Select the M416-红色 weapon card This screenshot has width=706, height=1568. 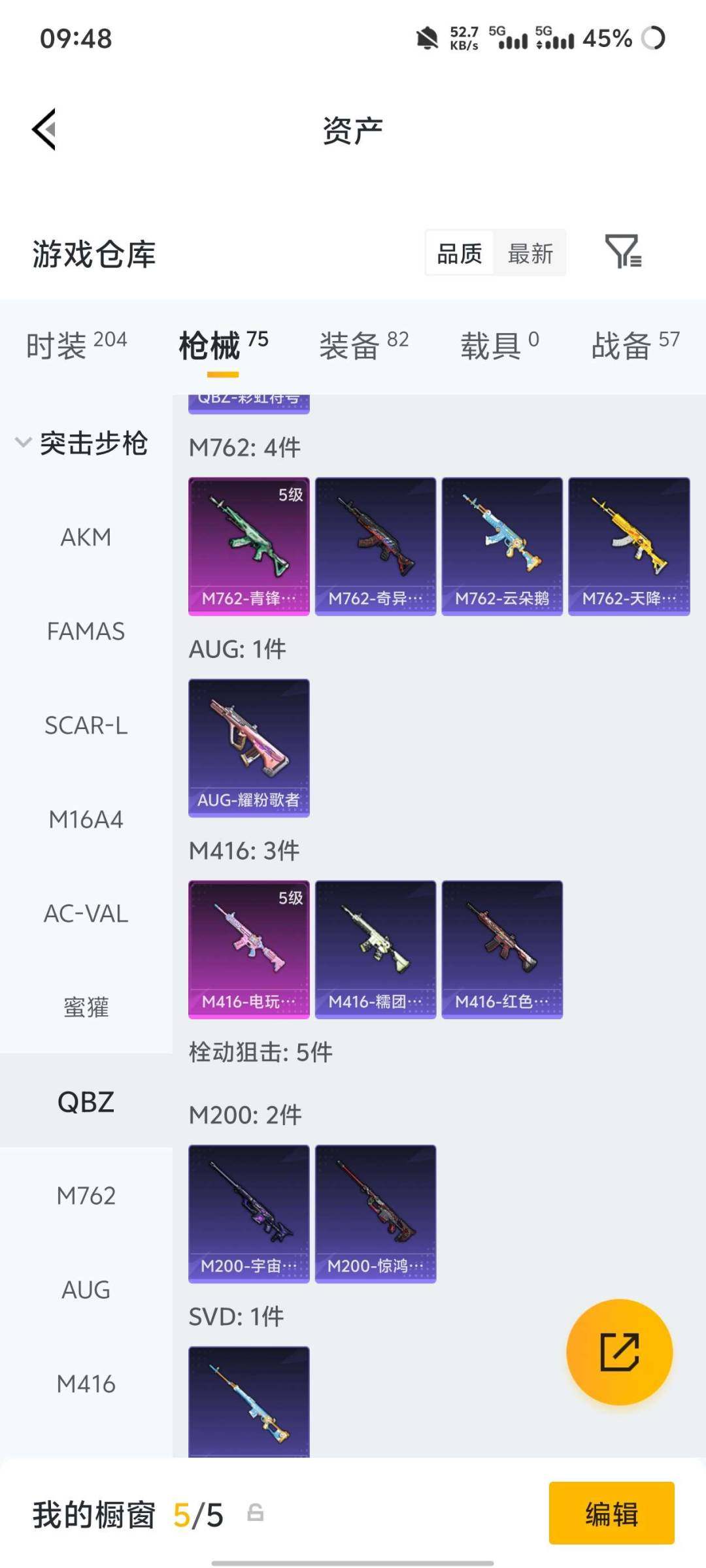point(502,949)
